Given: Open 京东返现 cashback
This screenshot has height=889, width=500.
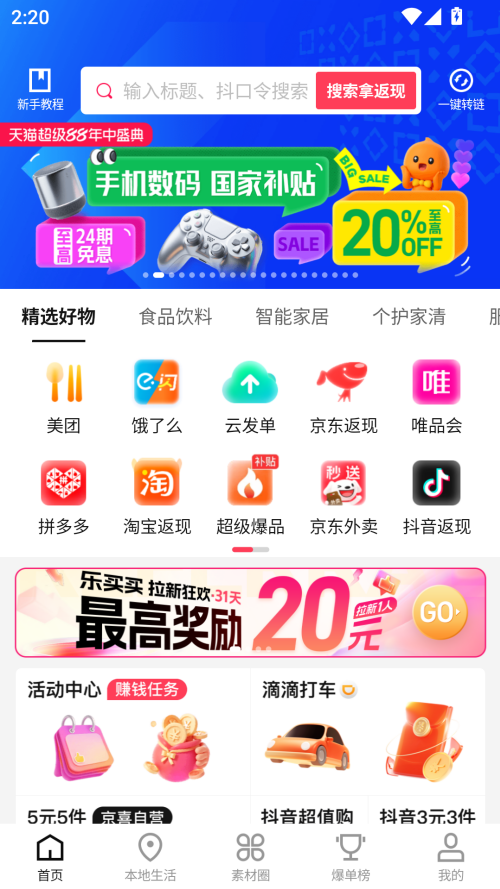Looking at the screenshot, I should tap(344, 397).
